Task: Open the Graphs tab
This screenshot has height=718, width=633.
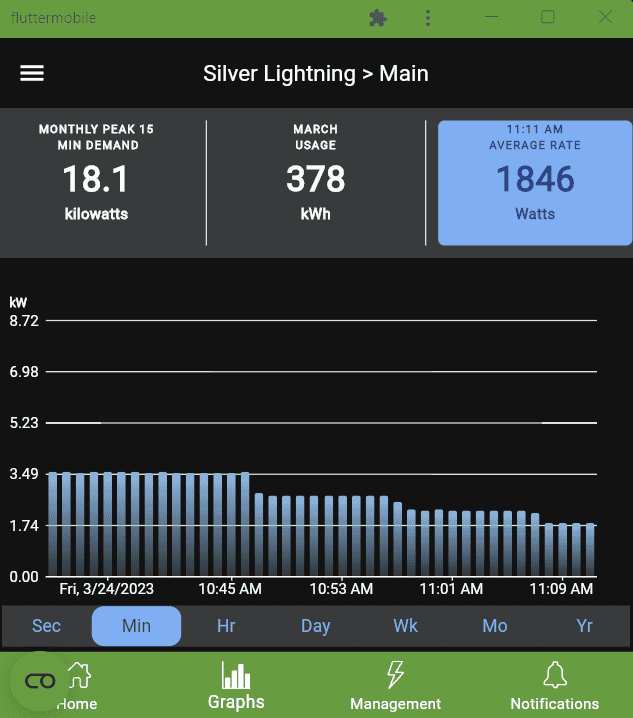Action: point(236,686)
